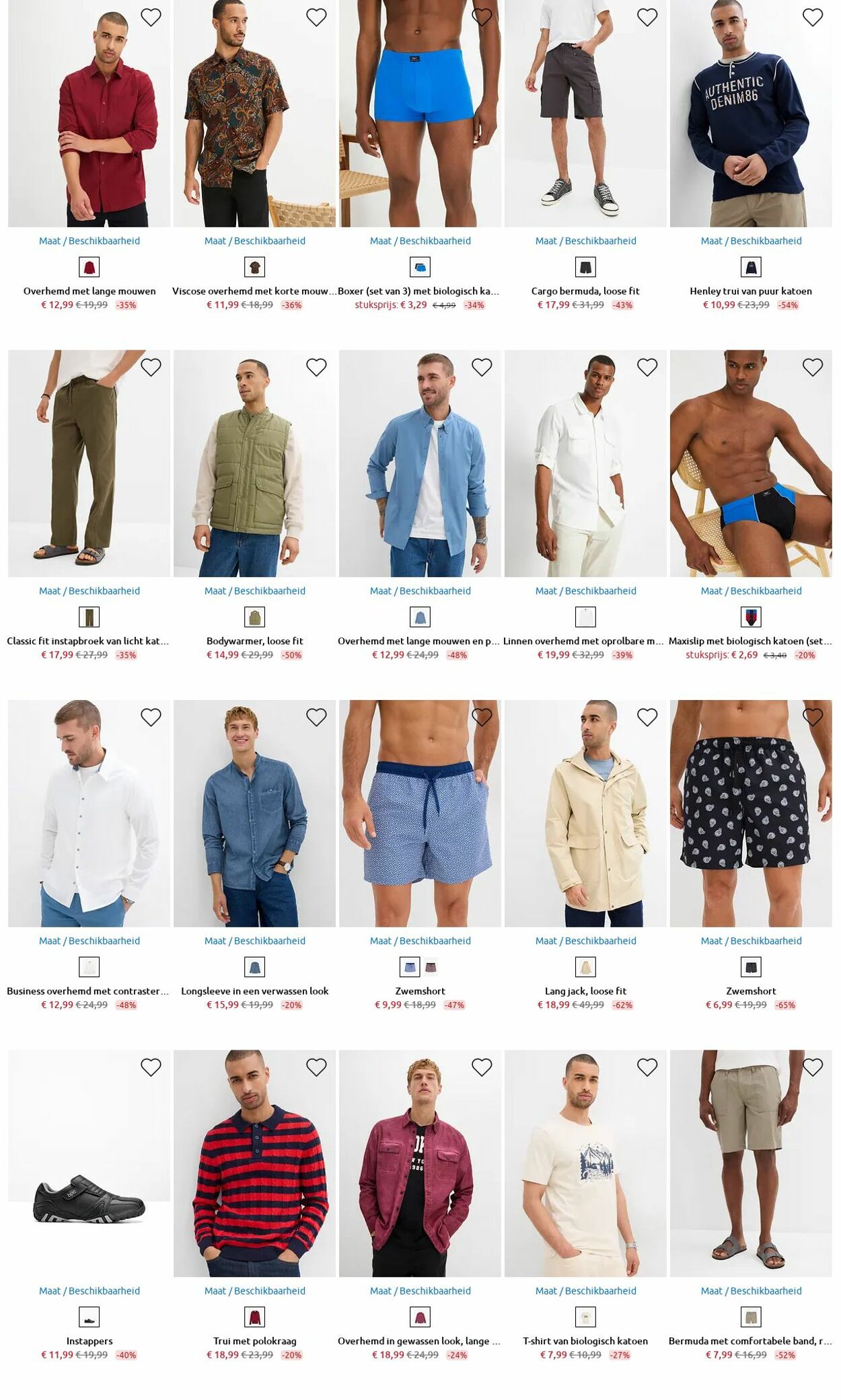Open the blue Overhemd met lange mouwen
This screenshot has height=1400, width=841.
418,641
